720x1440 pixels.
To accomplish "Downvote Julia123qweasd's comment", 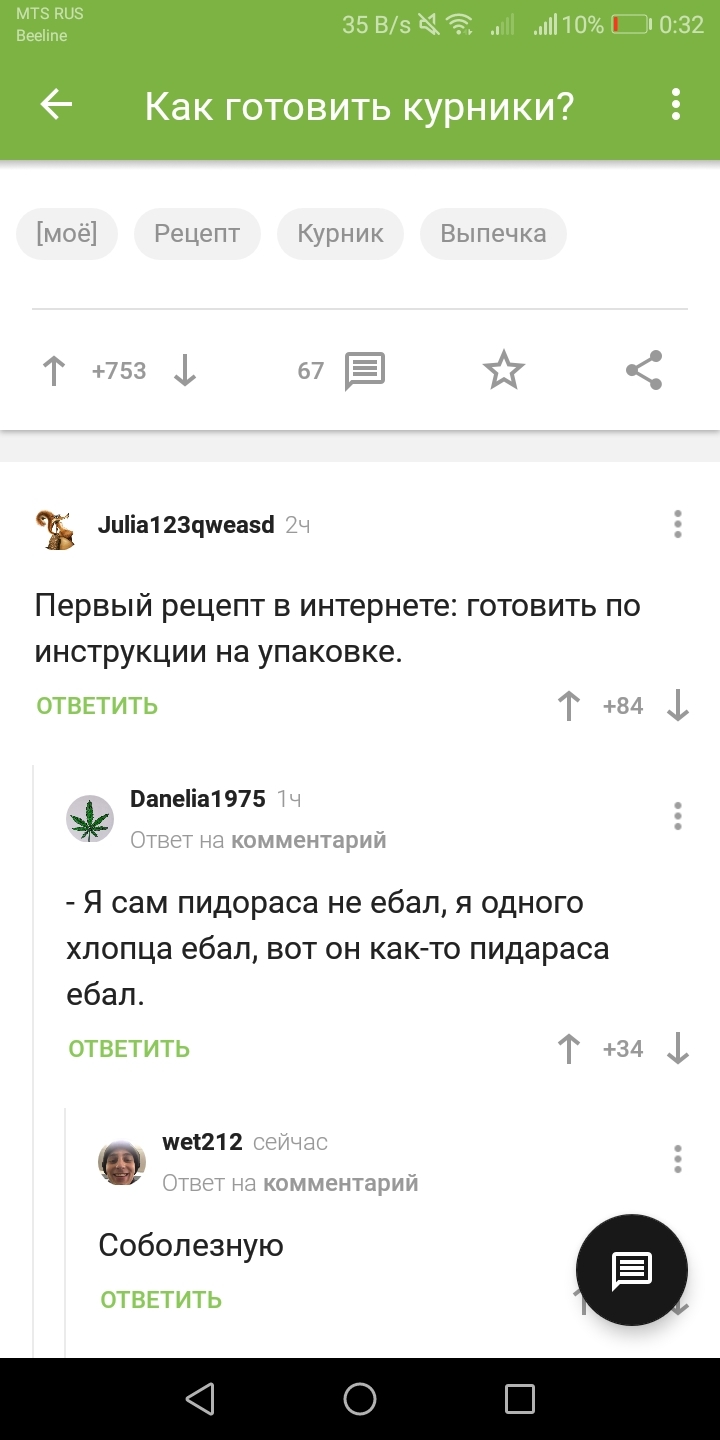I will point(678,706).
